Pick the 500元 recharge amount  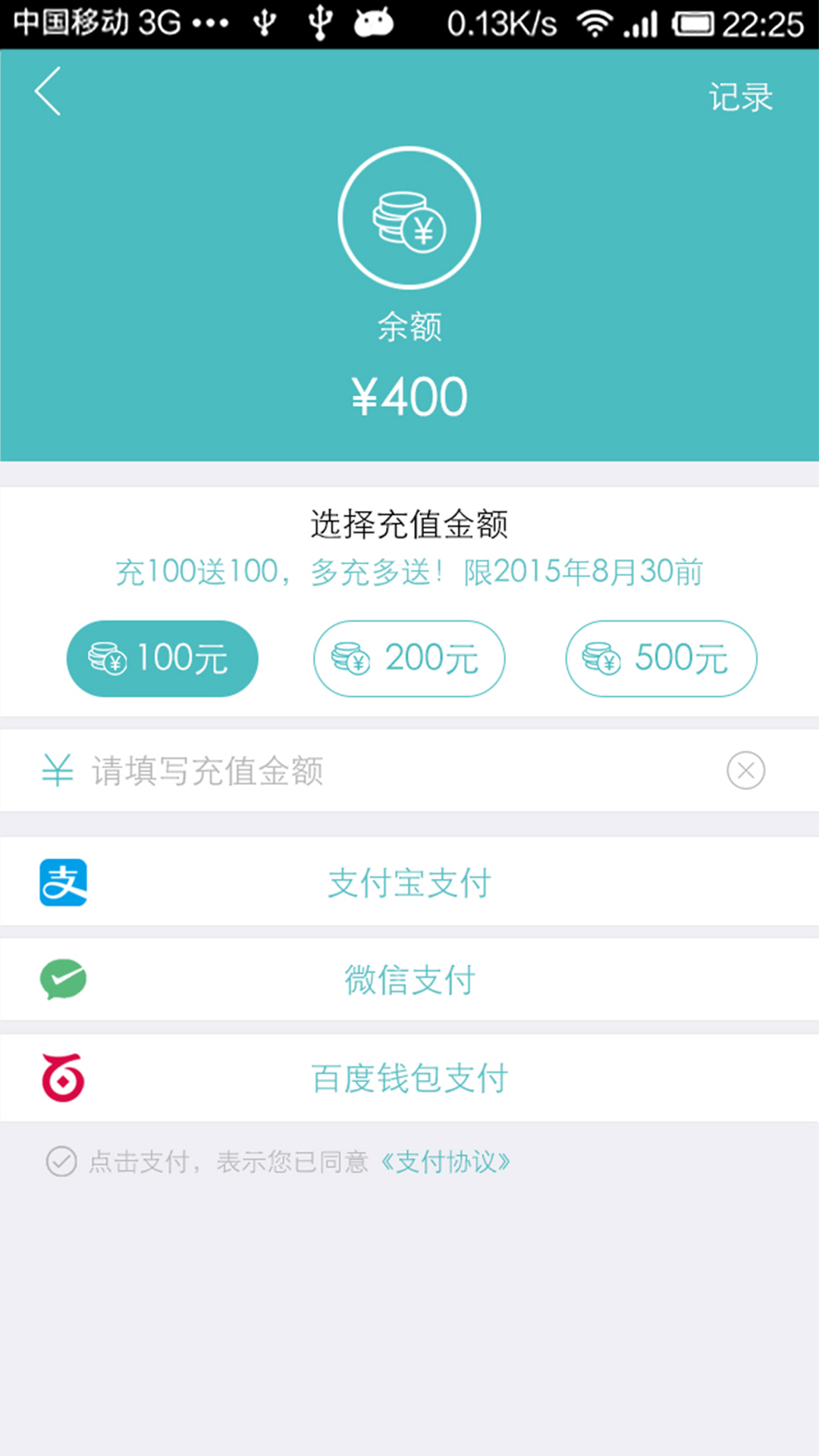661,658
